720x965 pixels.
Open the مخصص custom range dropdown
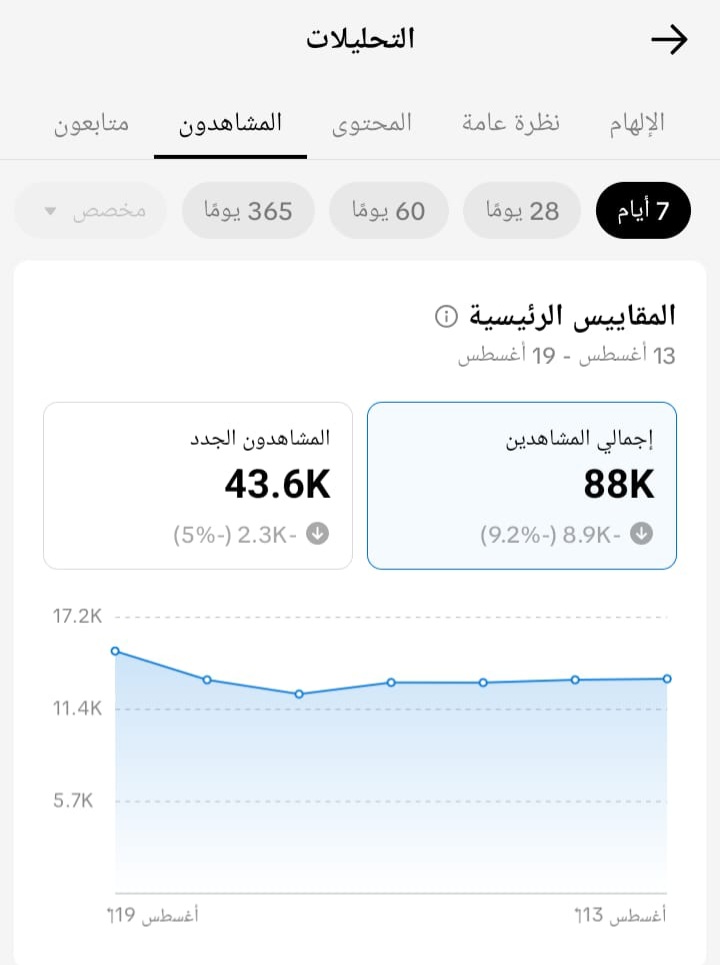click(90, 210)
